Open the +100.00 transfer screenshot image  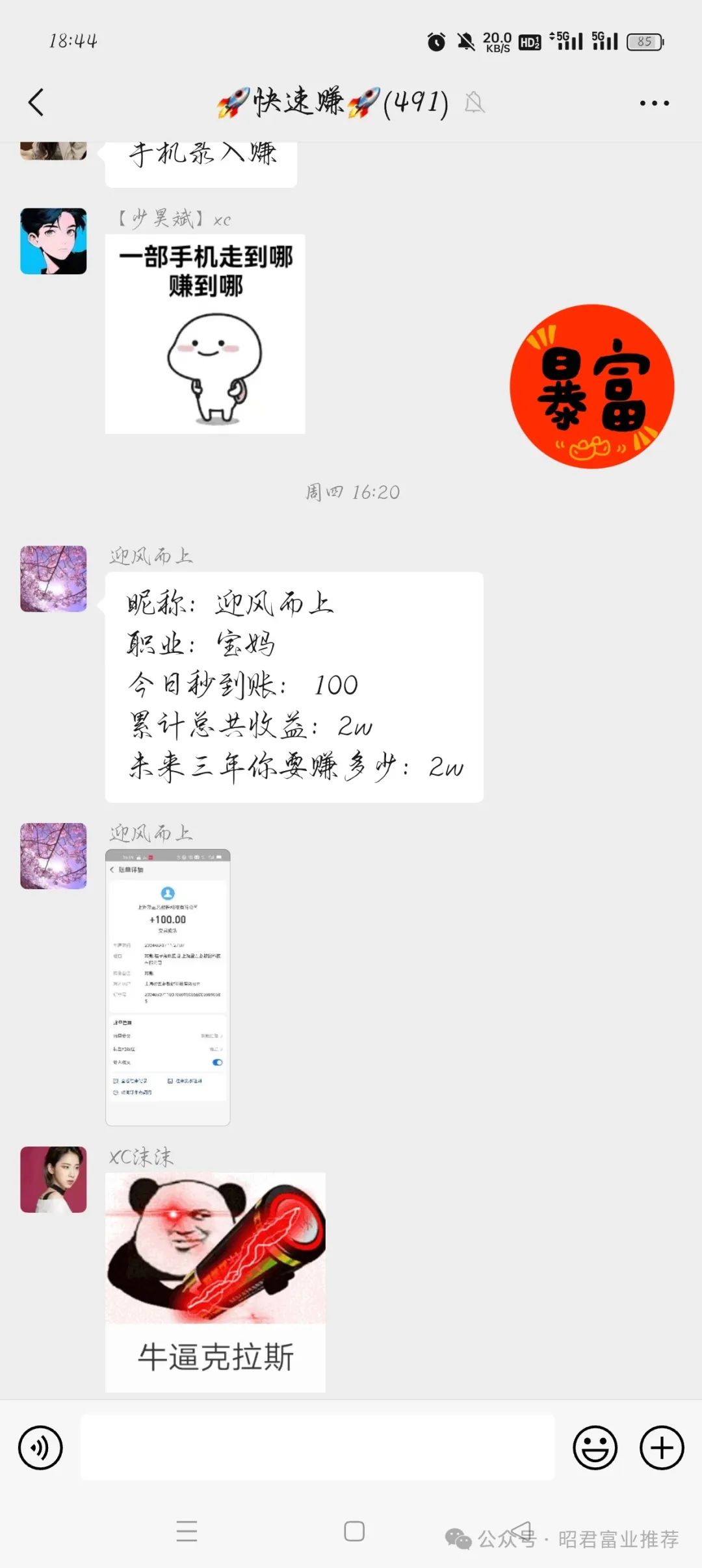168,987
